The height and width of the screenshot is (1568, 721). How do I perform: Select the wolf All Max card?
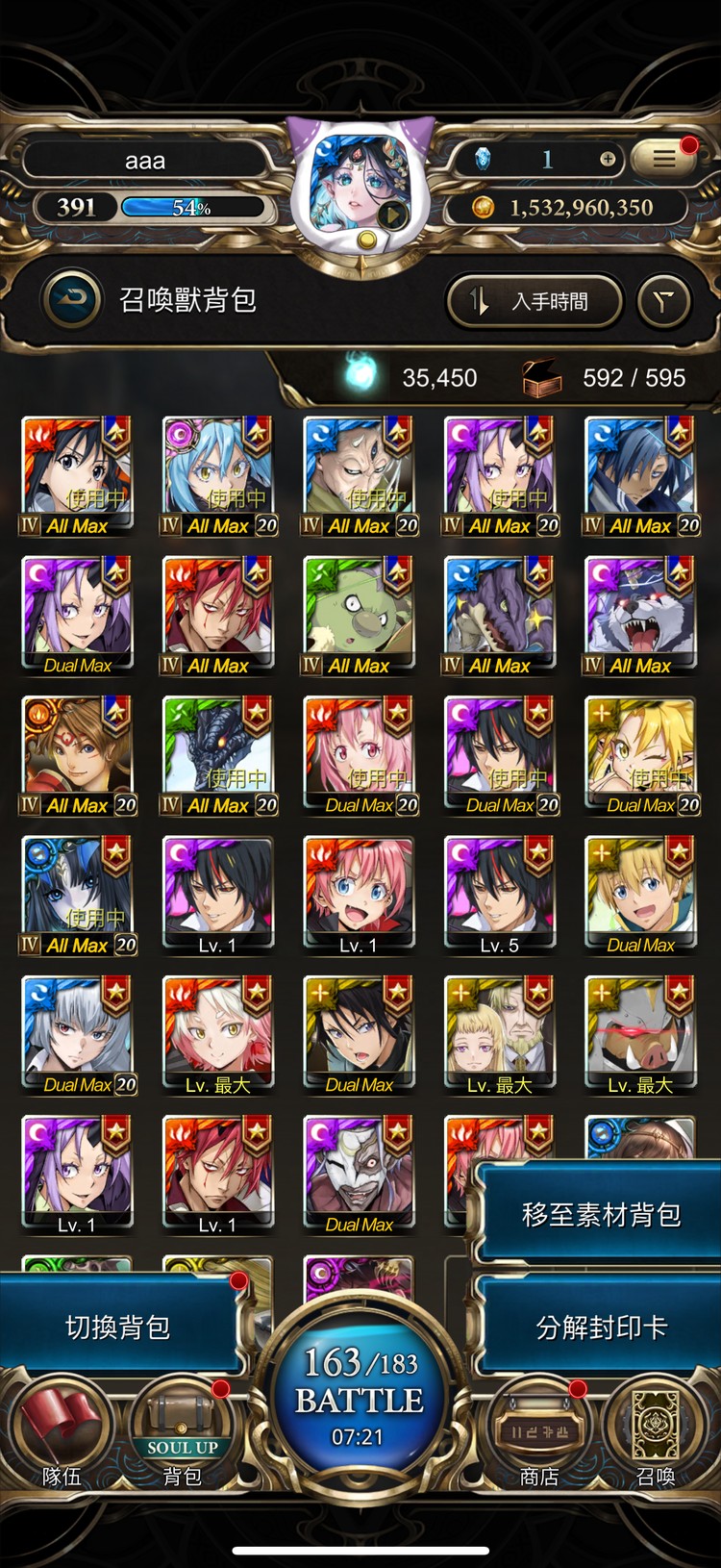coord(640,614)
